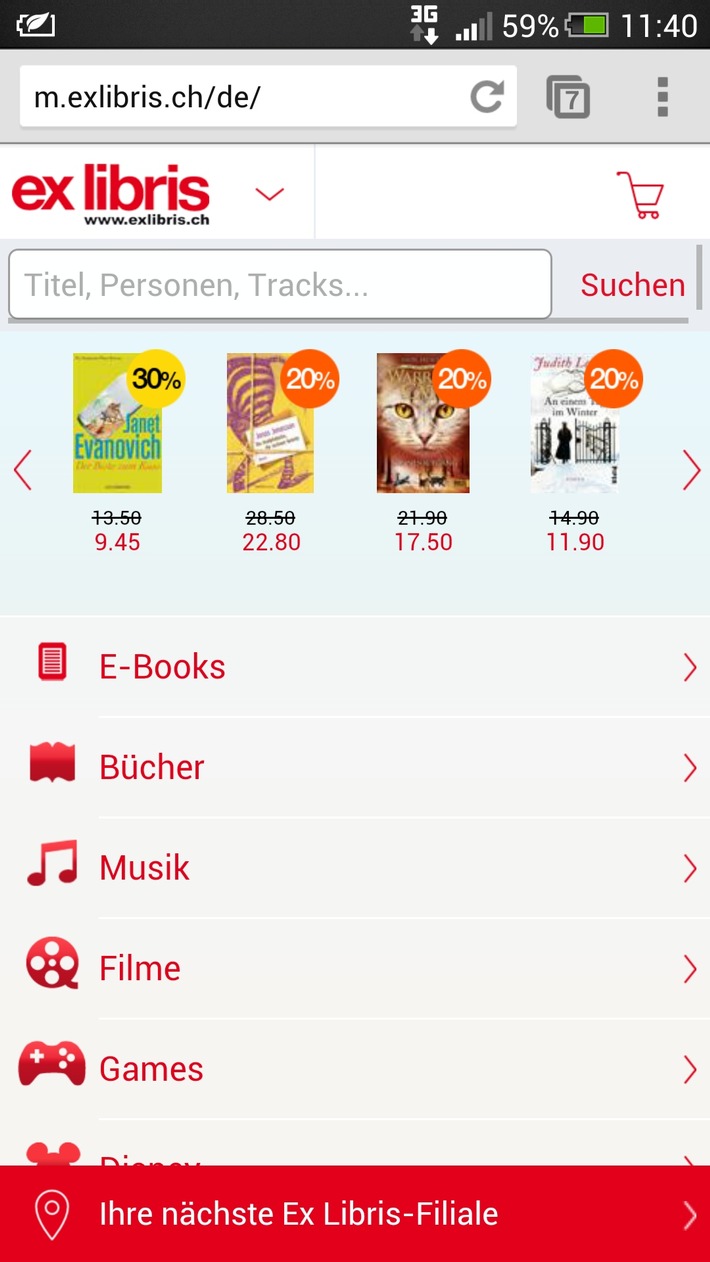
Task: Focus the Titel, Personen, Tracks search field
Action: [x=280, y=285]
